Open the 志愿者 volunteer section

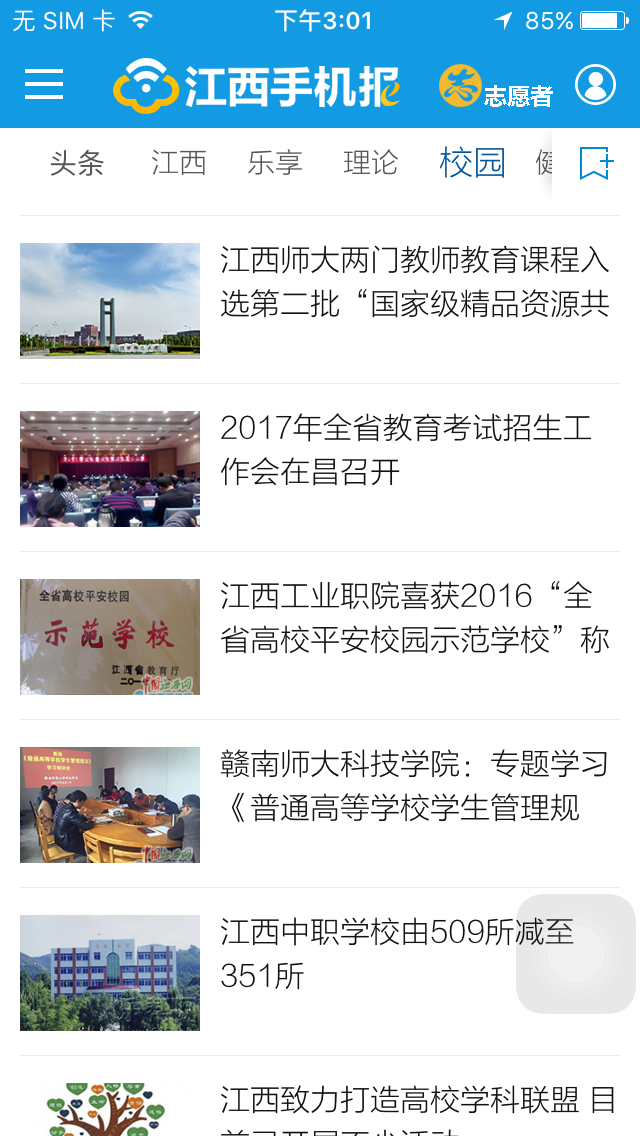(x=496, y=87)
